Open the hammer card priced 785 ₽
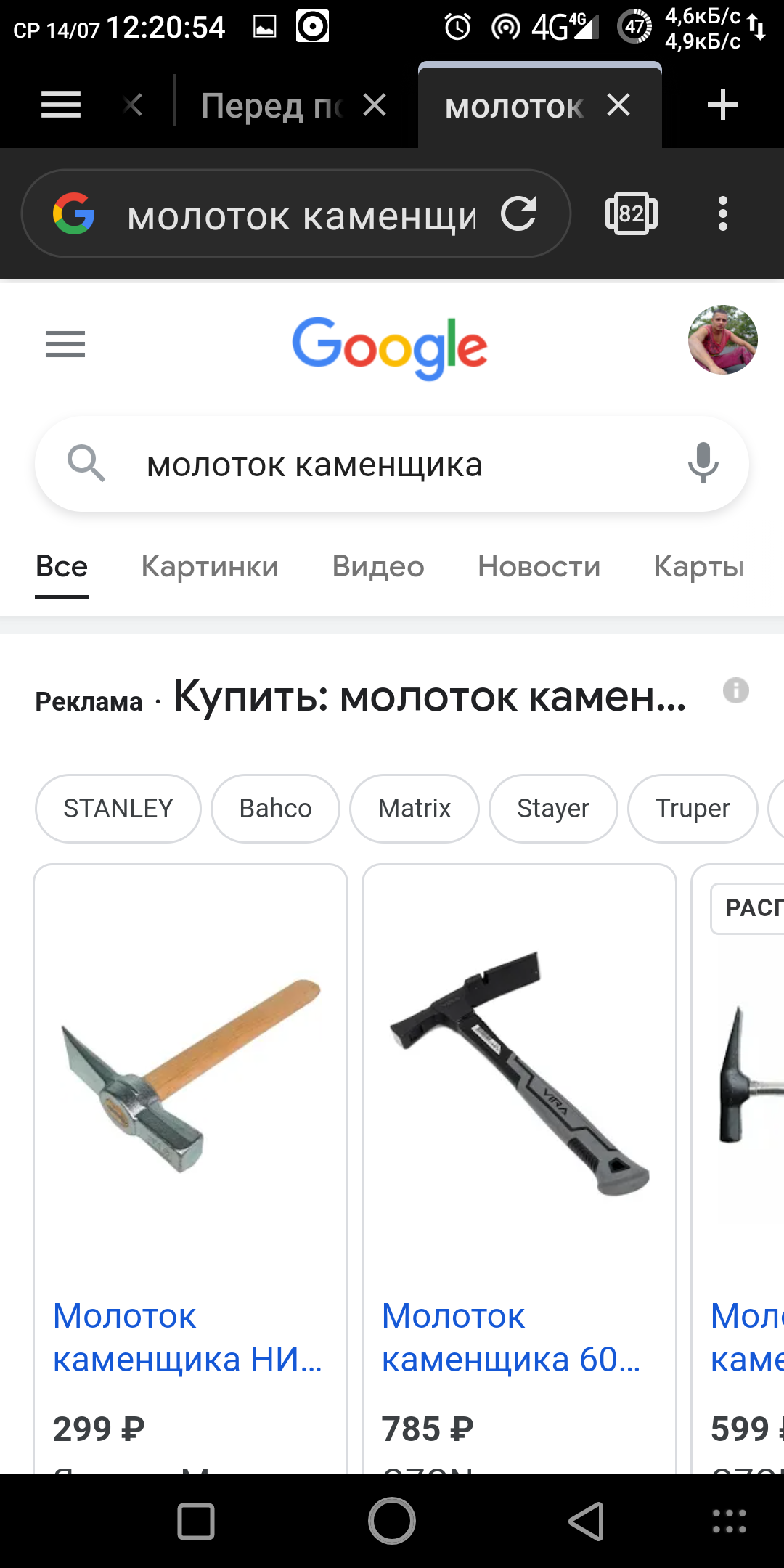Screen dimensions: 784x1568 pyautogui.click(x=519, y=1161)
